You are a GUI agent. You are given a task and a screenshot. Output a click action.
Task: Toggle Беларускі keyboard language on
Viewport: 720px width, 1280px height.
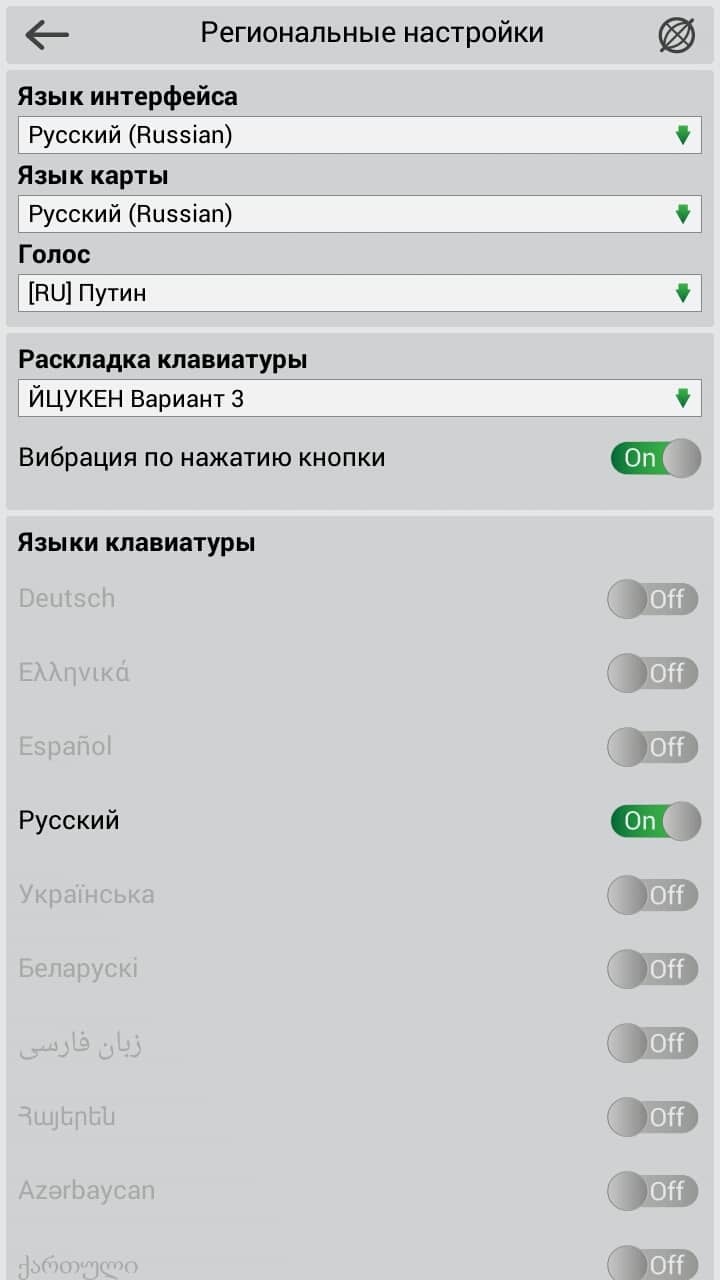(x=652, y=969)
